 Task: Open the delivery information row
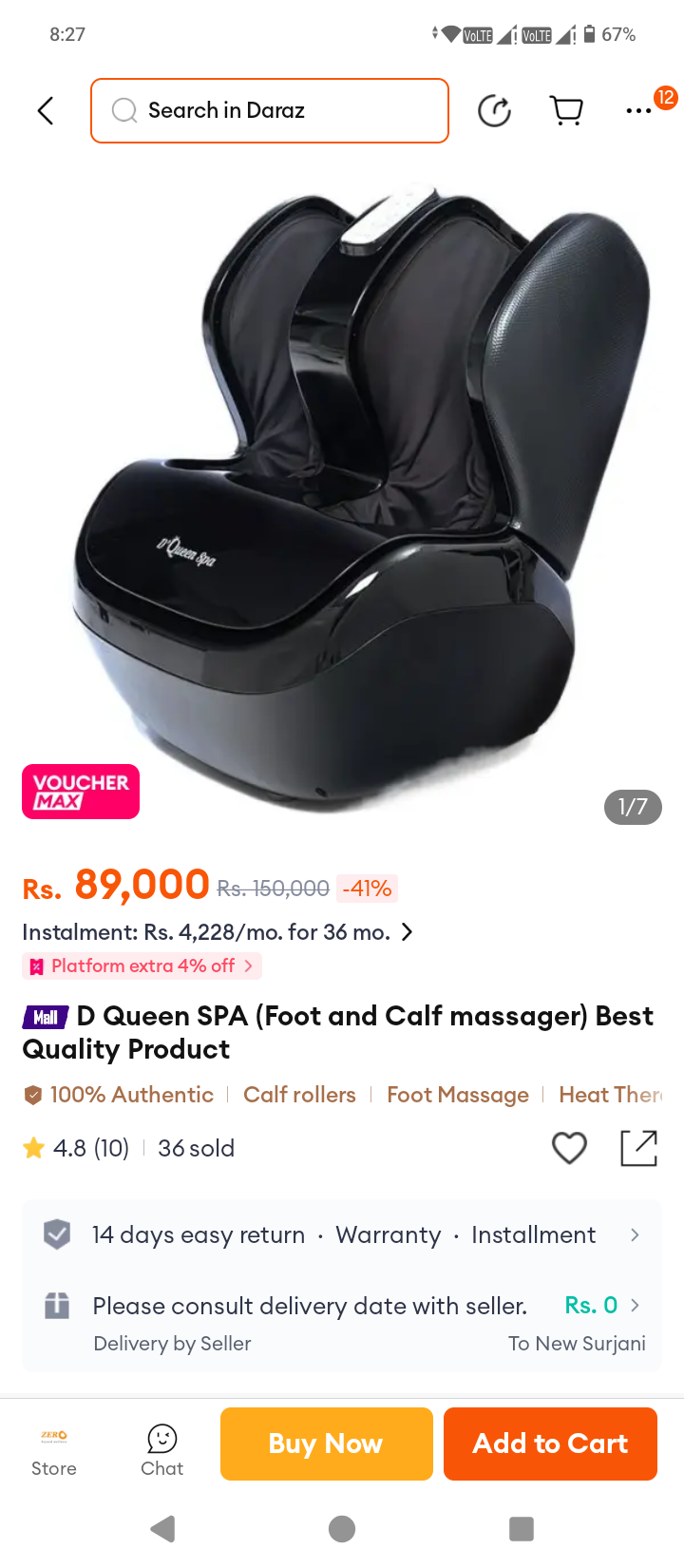(342, 1322)
